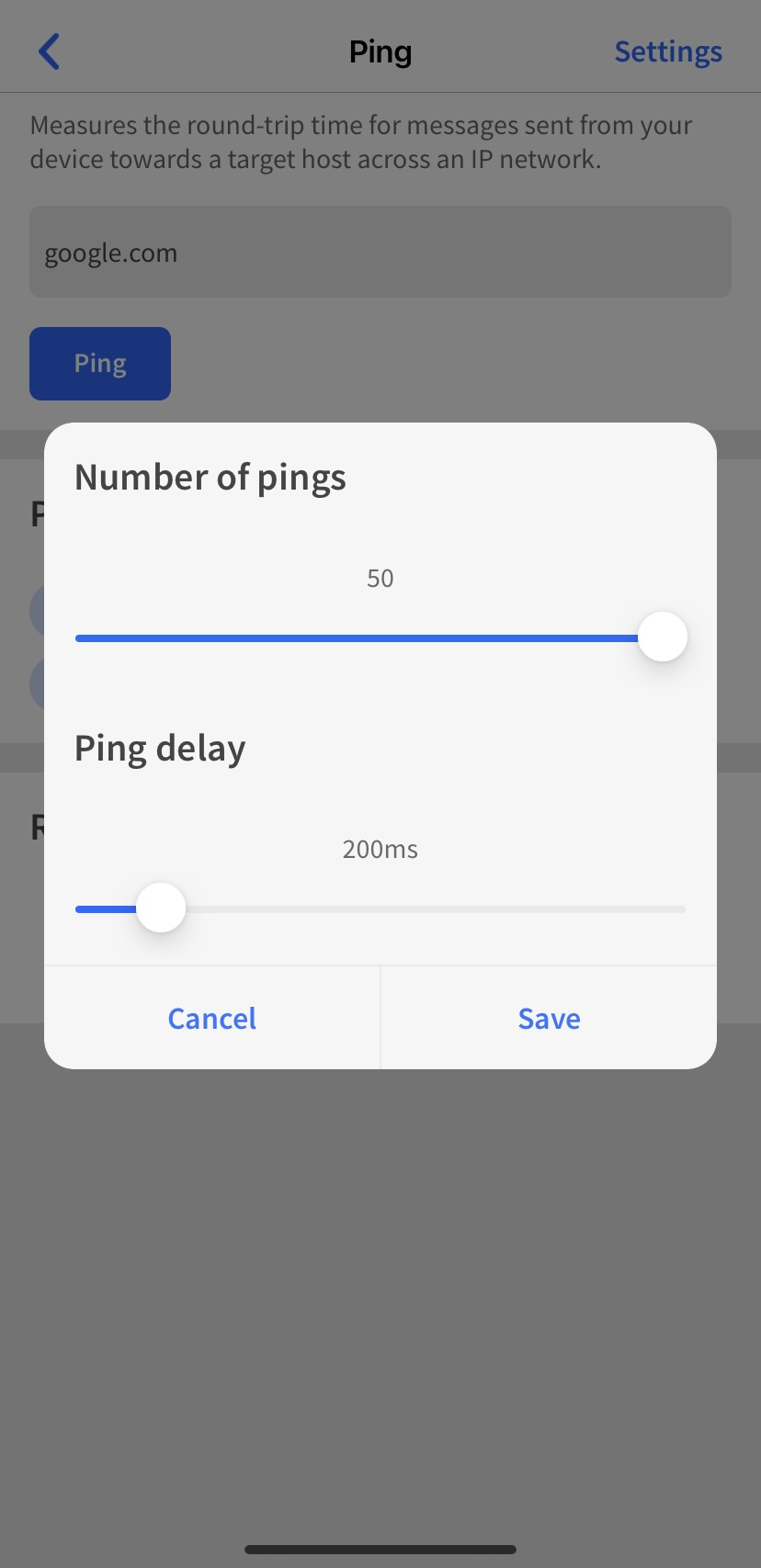
Task: Tap the Ping delay slider track
Action: pos(380,908)
